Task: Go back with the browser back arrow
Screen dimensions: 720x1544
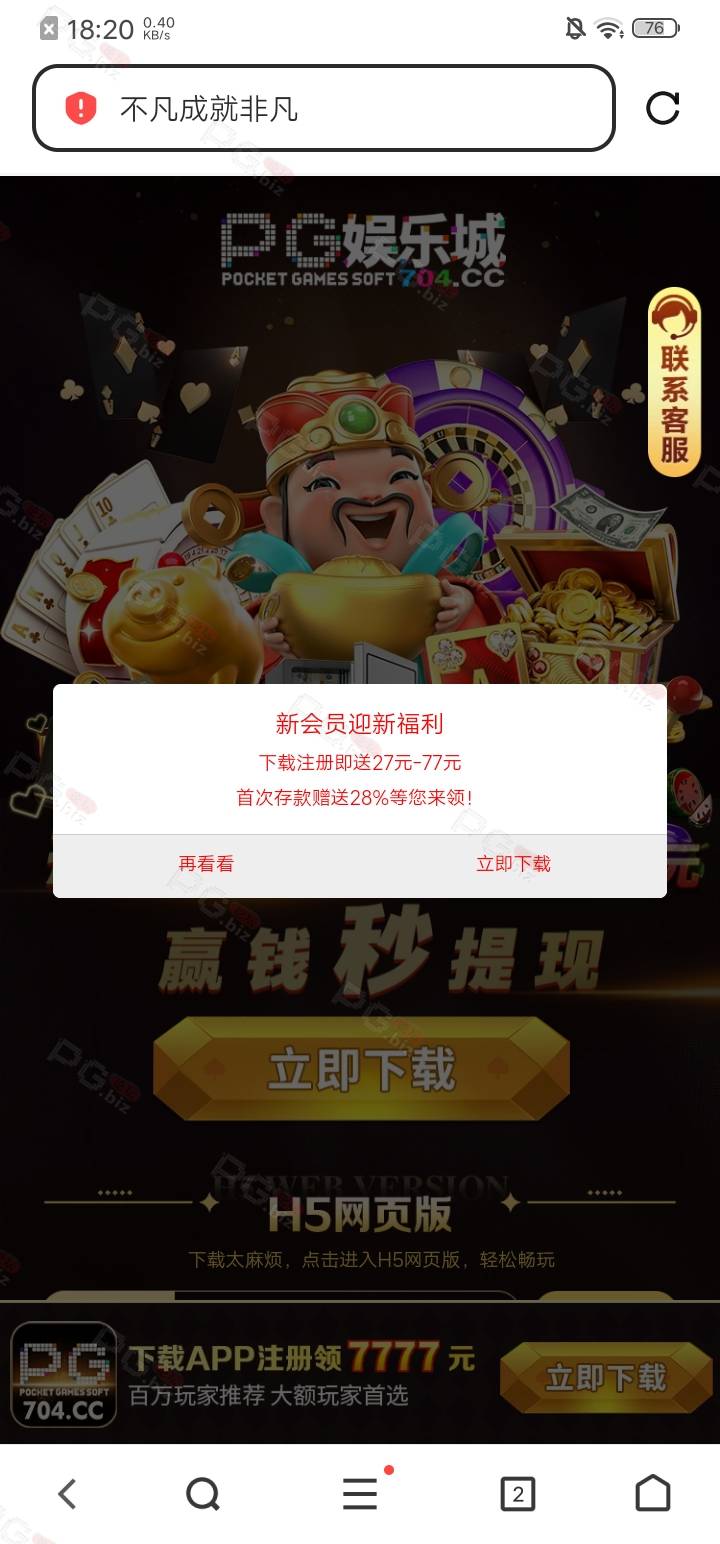Action: (x=67, y=1494)
